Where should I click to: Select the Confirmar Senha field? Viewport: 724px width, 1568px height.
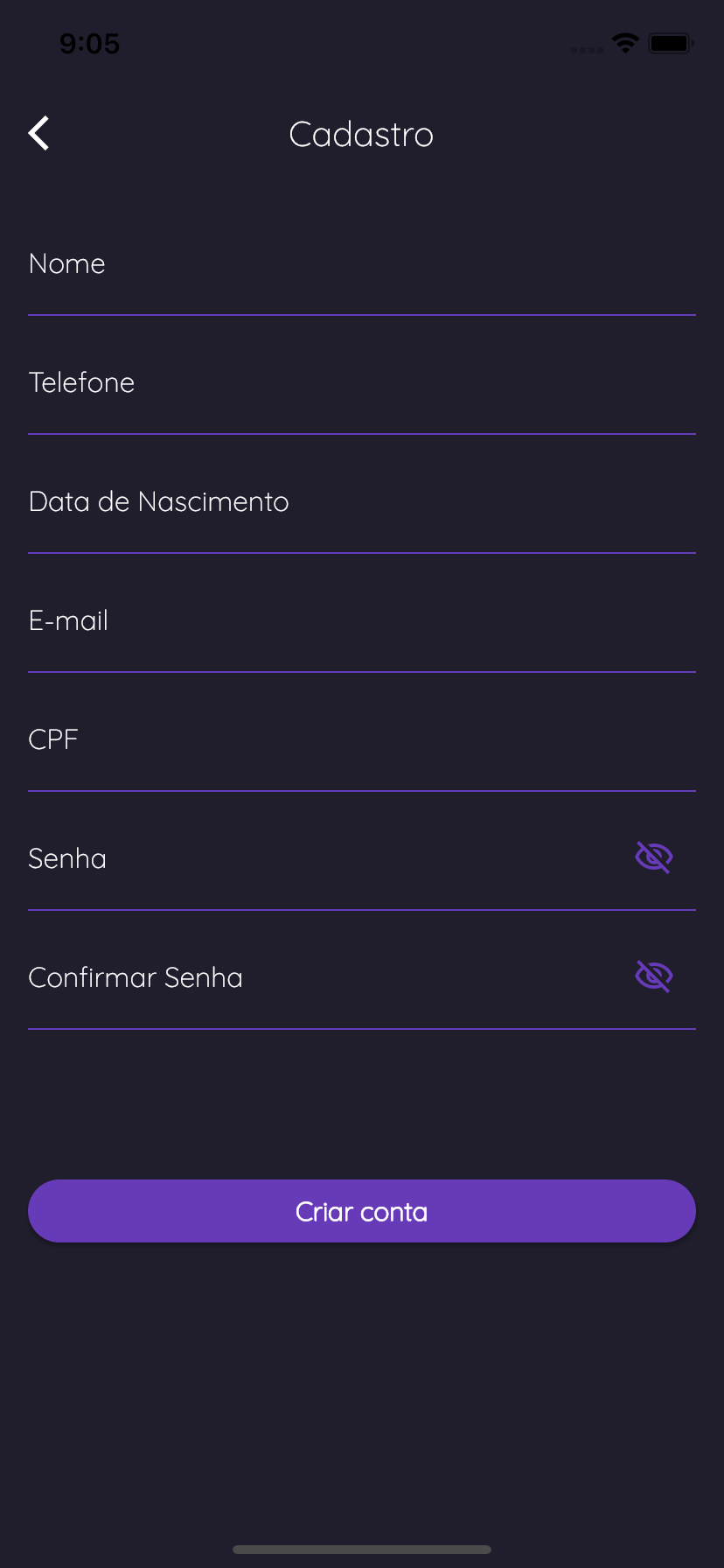[x=324, y=978]
